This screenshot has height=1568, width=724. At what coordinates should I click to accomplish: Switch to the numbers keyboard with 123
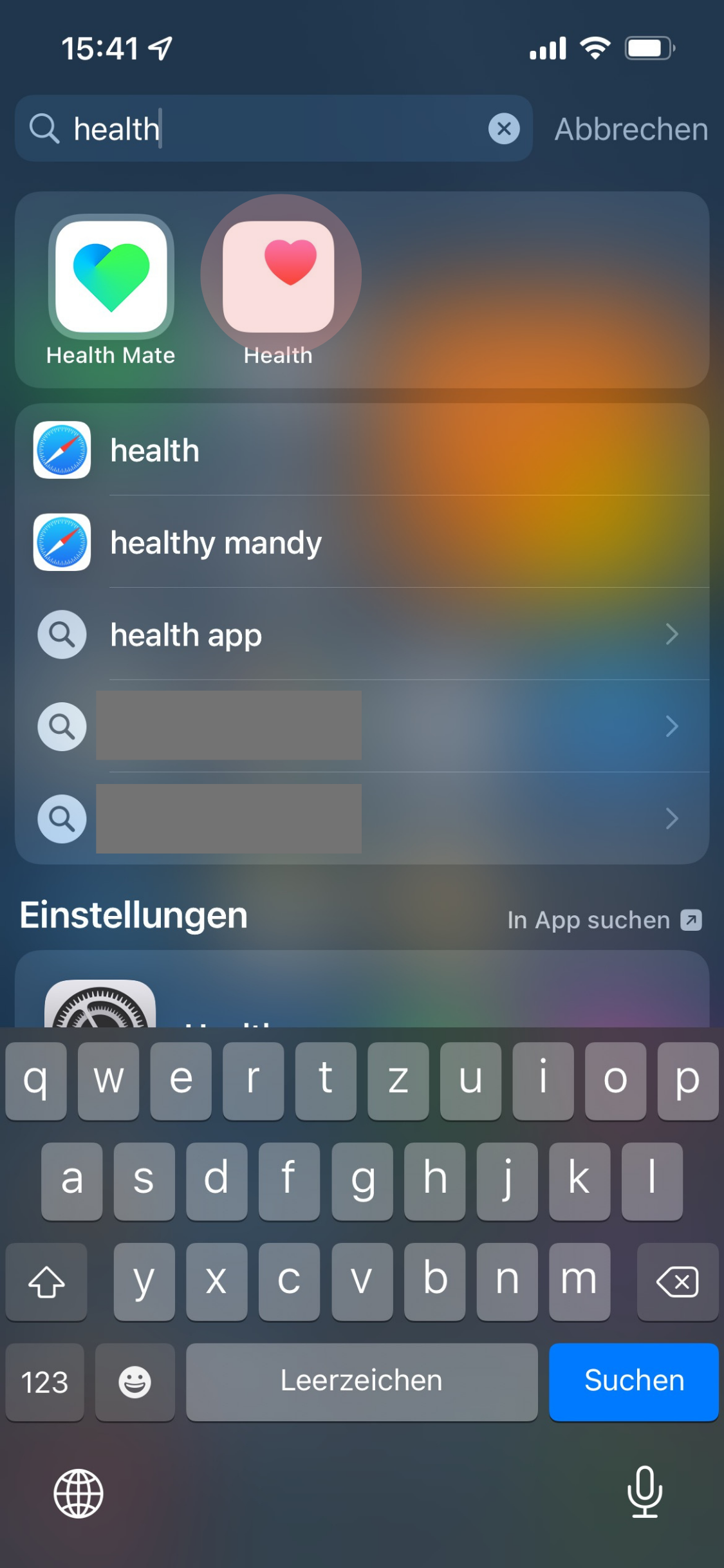point(44,1382)
